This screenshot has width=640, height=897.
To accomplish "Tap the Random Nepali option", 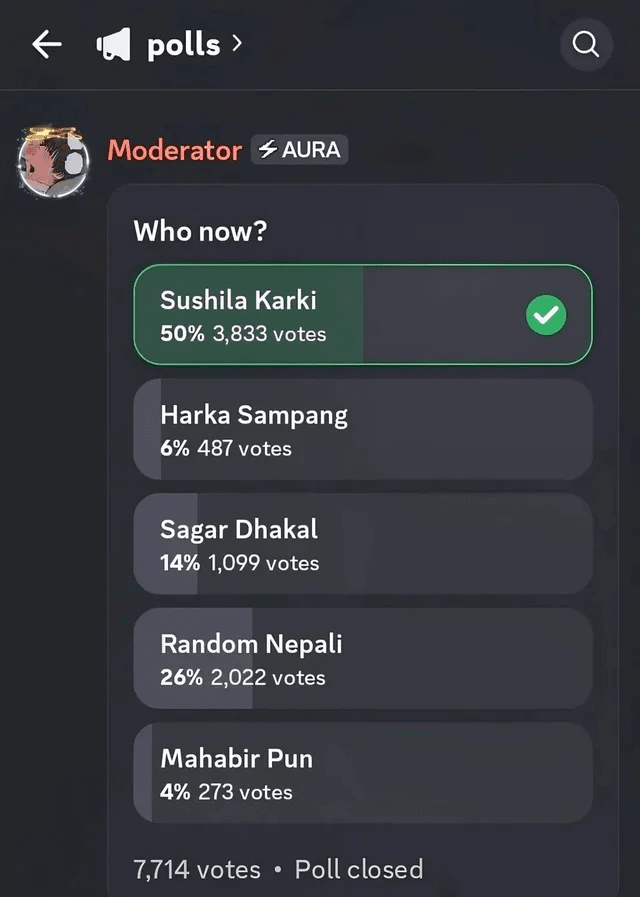I will pos(363,658).
